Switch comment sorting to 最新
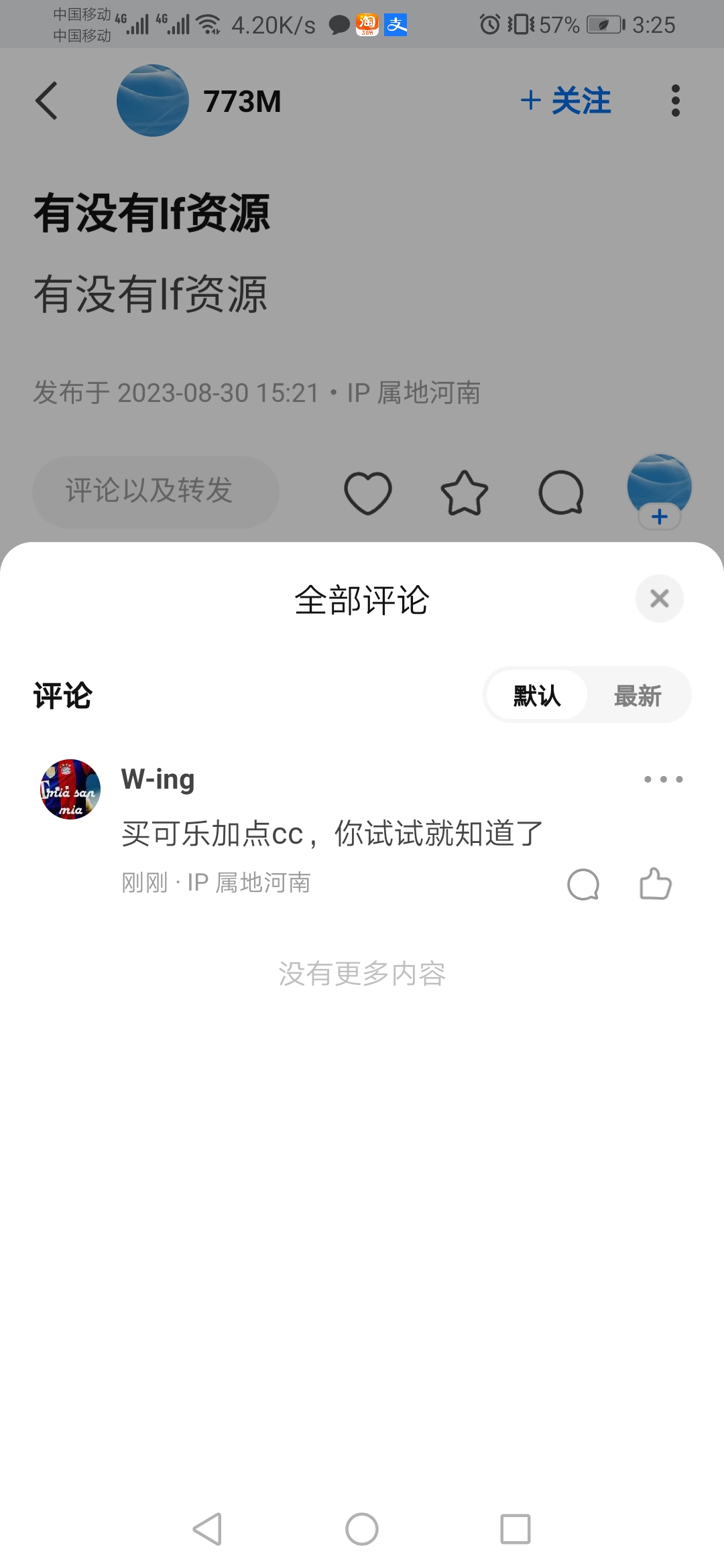724x1568 pixels. pyautogui.click(x=638, y=696)
